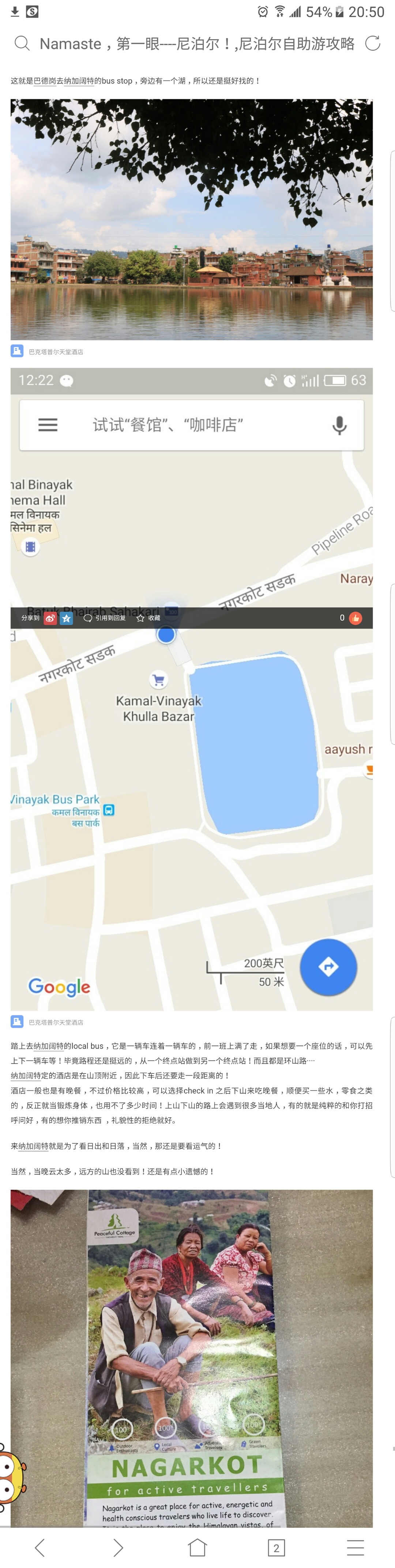
Task: Open the tab switcher showing 2 tabs
Action: click(x=276, y=1547)
